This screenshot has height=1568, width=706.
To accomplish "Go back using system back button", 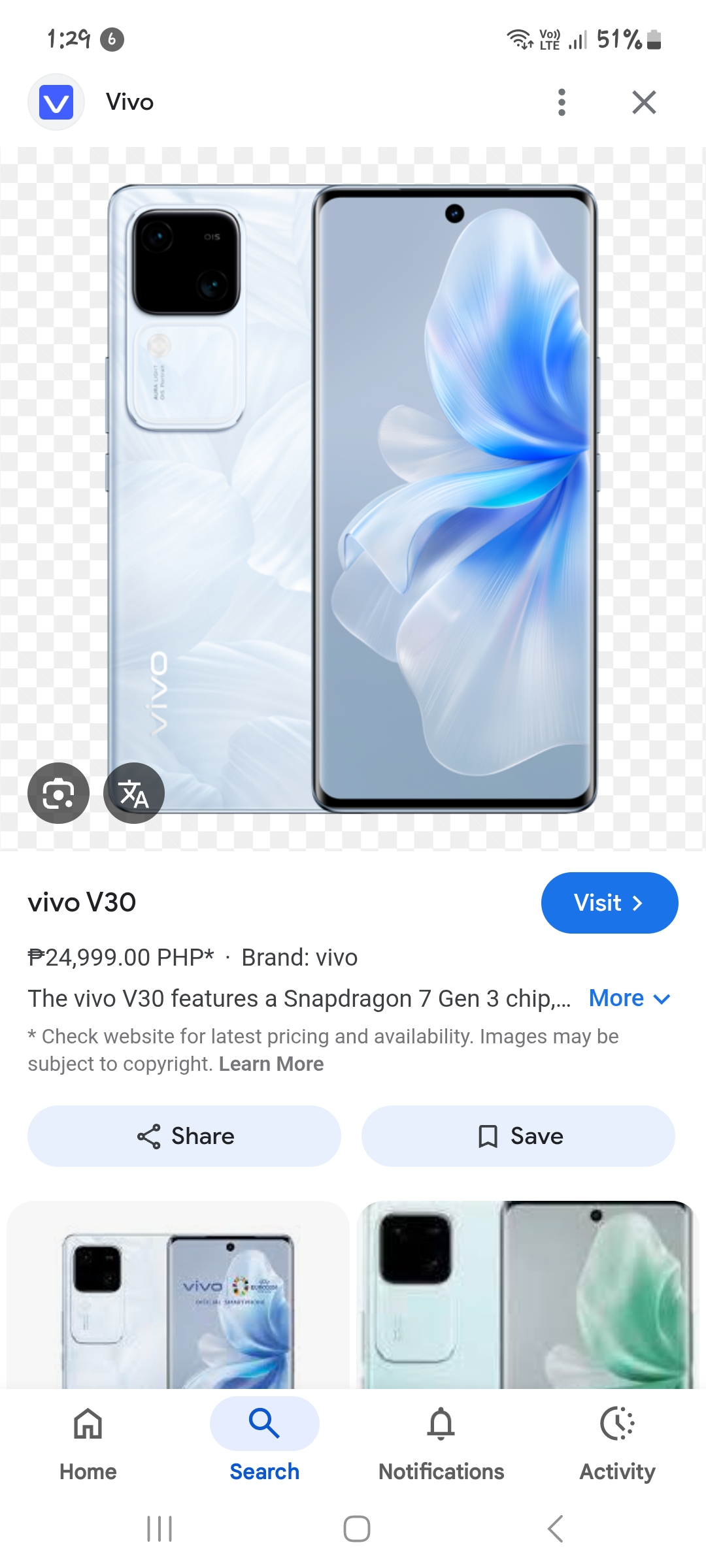I will tap(555, 1529).
